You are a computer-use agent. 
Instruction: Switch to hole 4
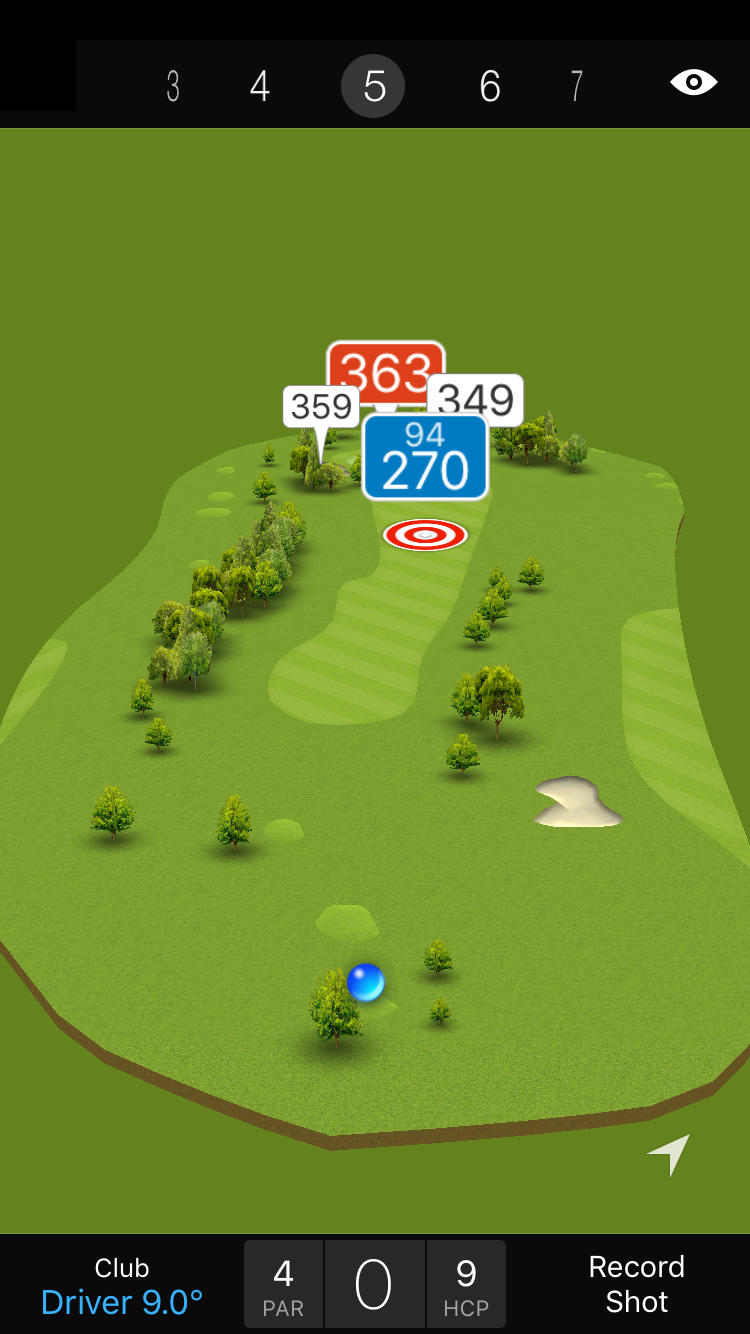260,87
